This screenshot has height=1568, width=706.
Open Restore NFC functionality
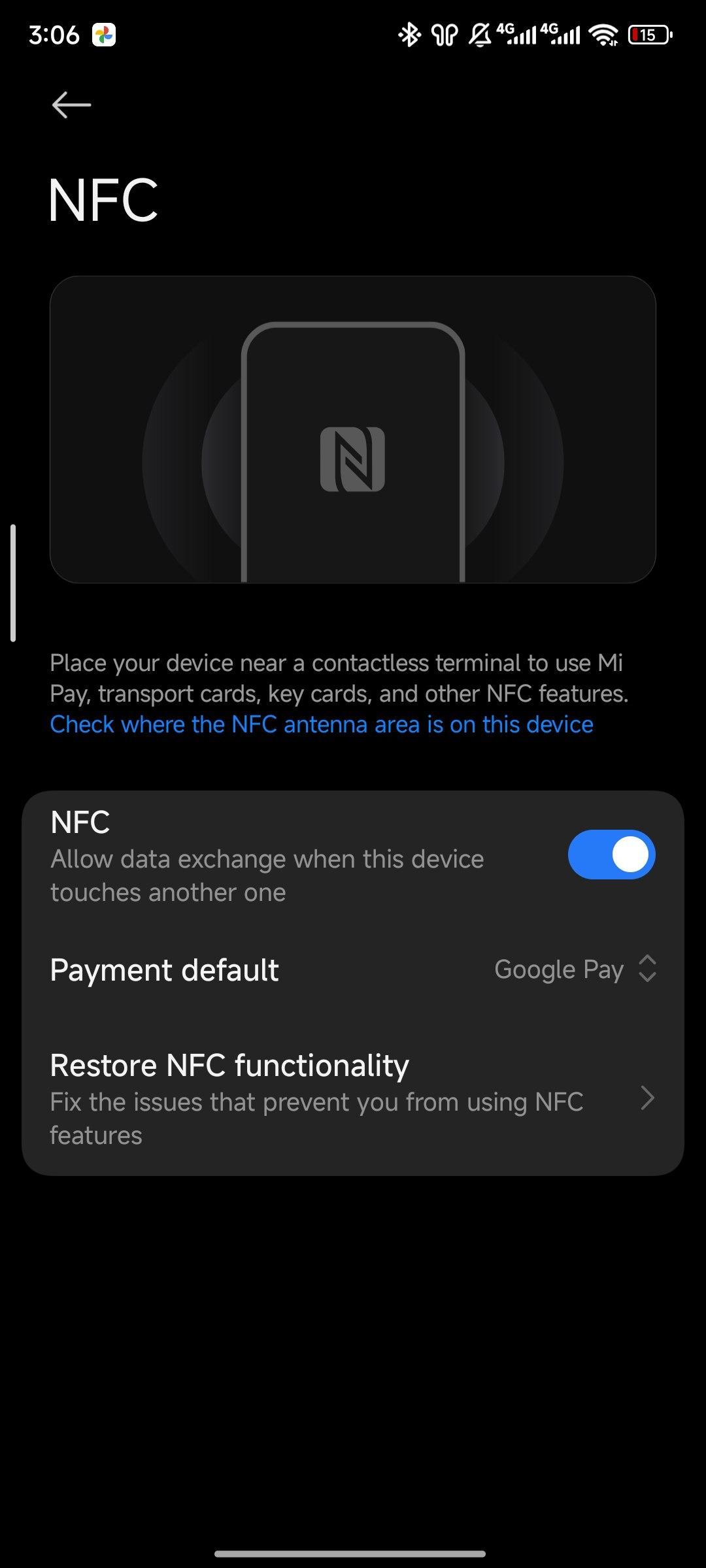click(x=353, y=1099)
